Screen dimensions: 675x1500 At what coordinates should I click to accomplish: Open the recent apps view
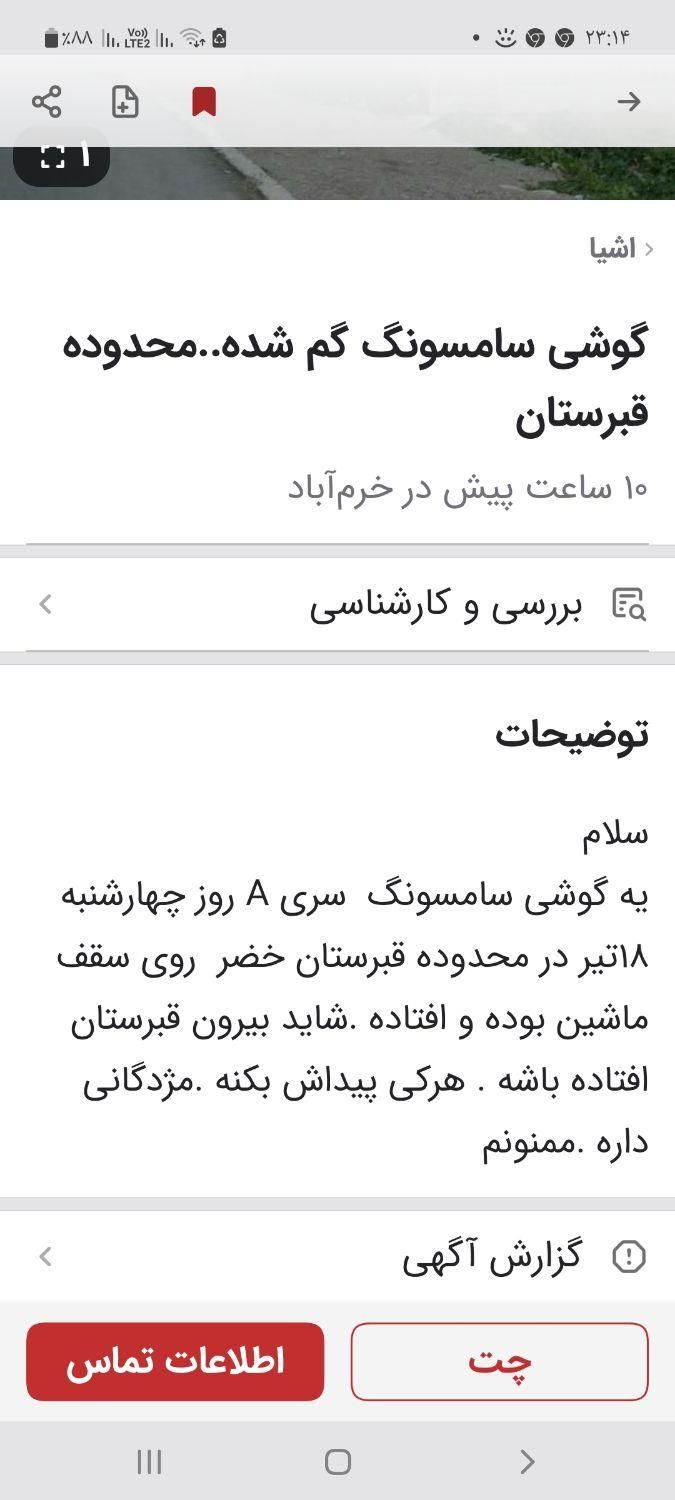tap(149, 1462)
